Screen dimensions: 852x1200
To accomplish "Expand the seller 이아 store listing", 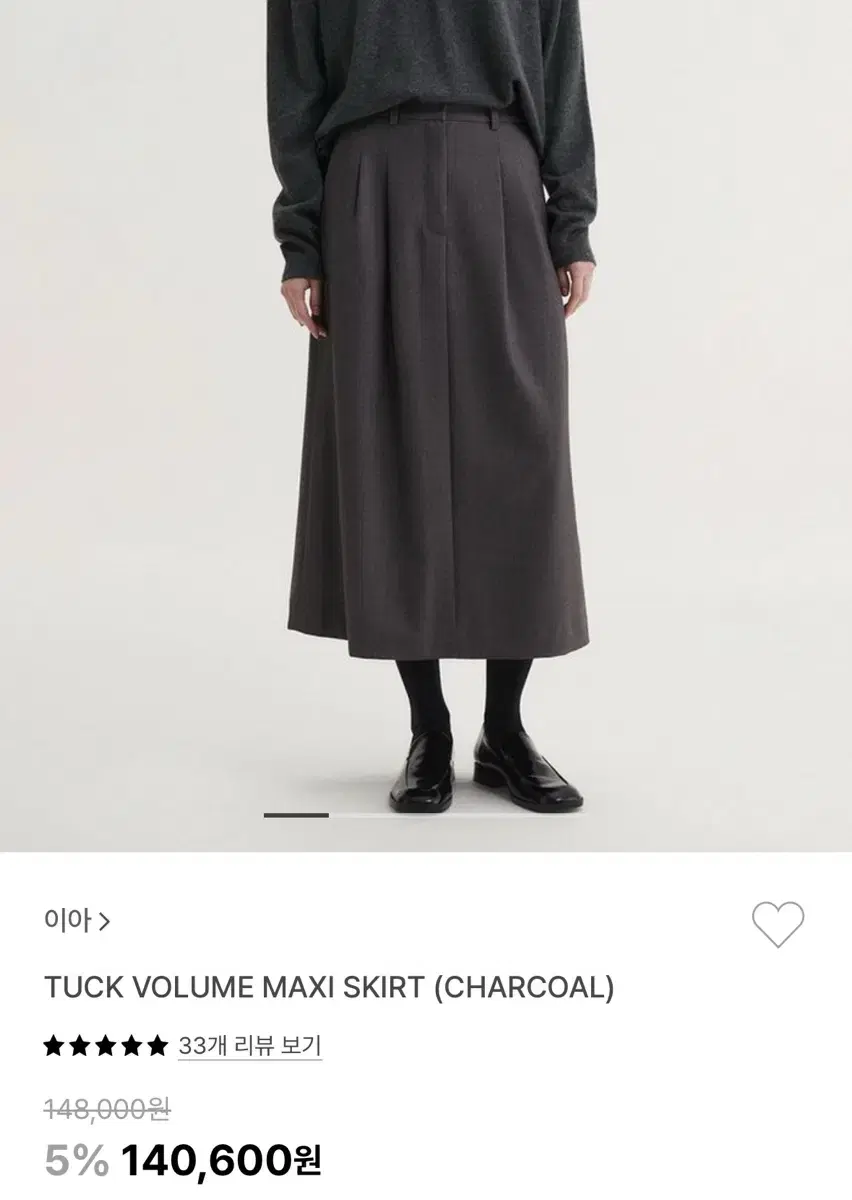I will click(x=70, y=921).
